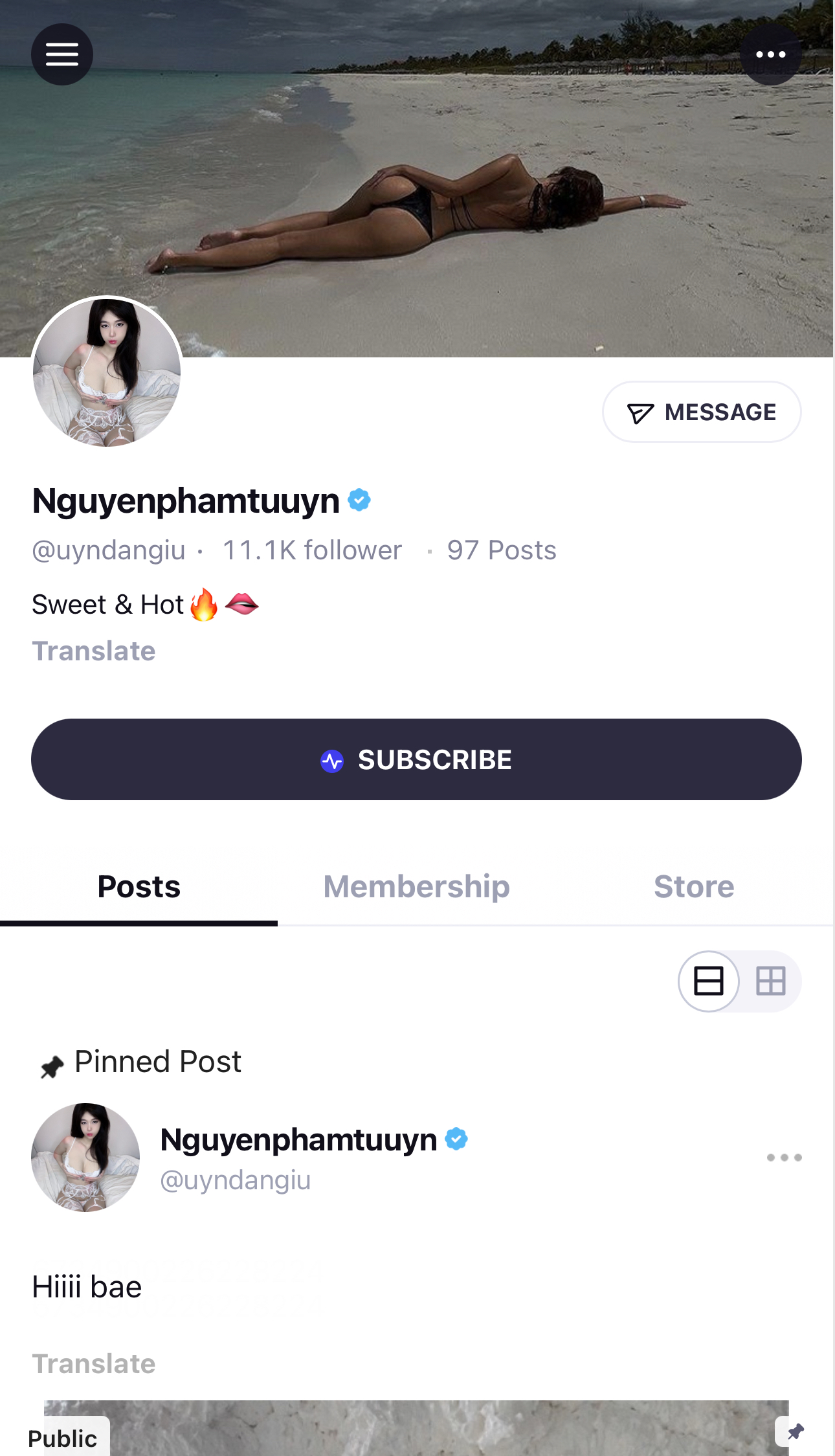Open the hamburger drawer menu
The width and height of the screenshot is (835, 1456).
pos(62,54)
